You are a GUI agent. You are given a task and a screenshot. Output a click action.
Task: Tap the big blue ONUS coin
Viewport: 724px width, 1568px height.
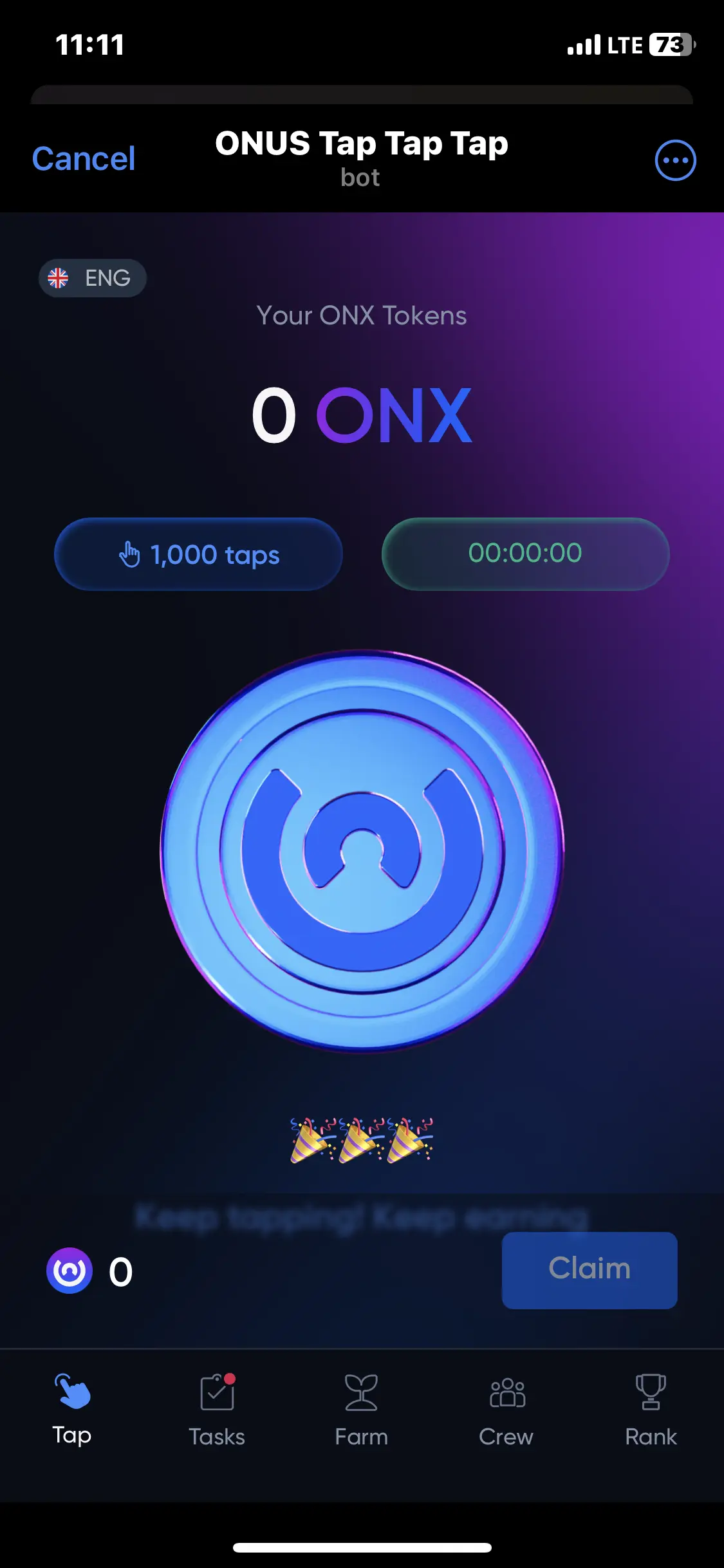[362, 850]
